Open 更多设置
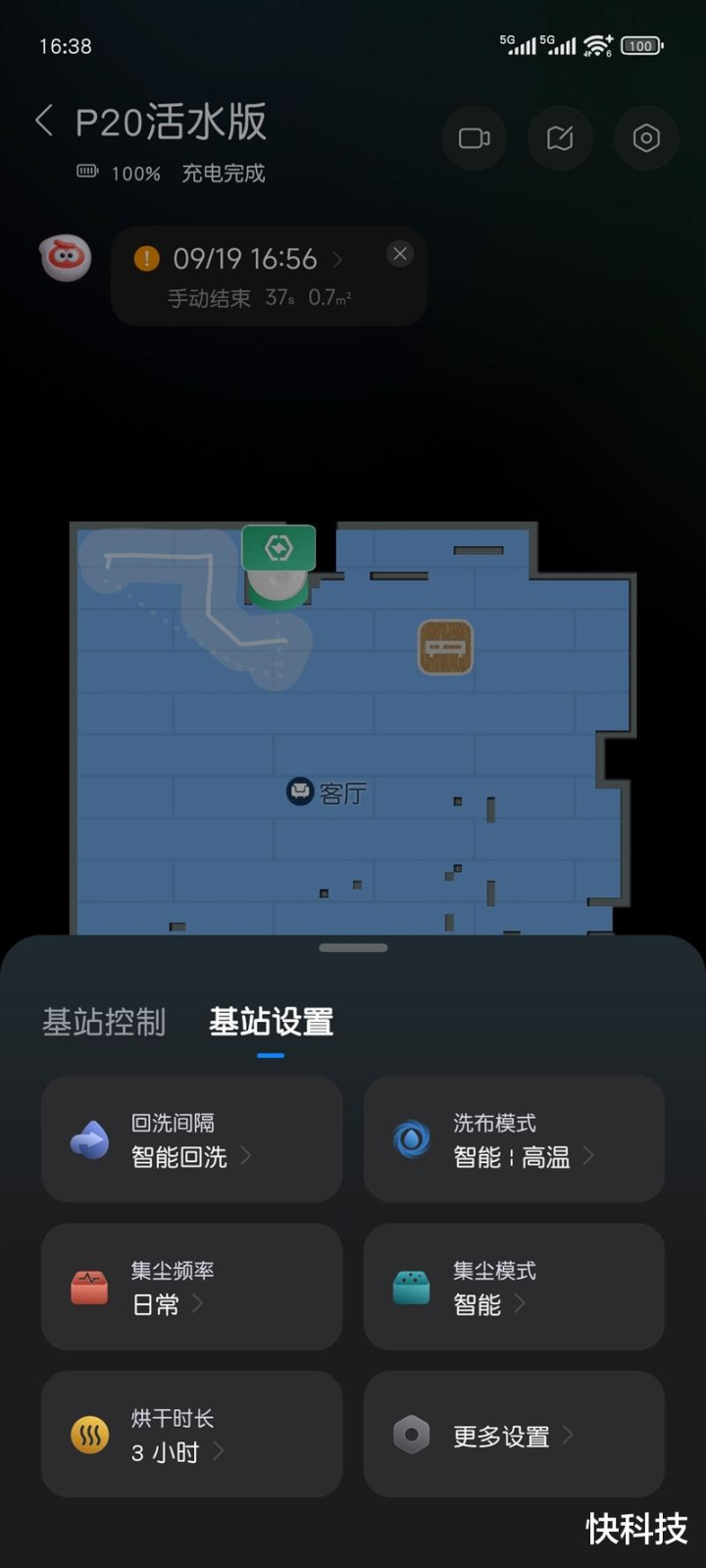 click(514, 1436)
